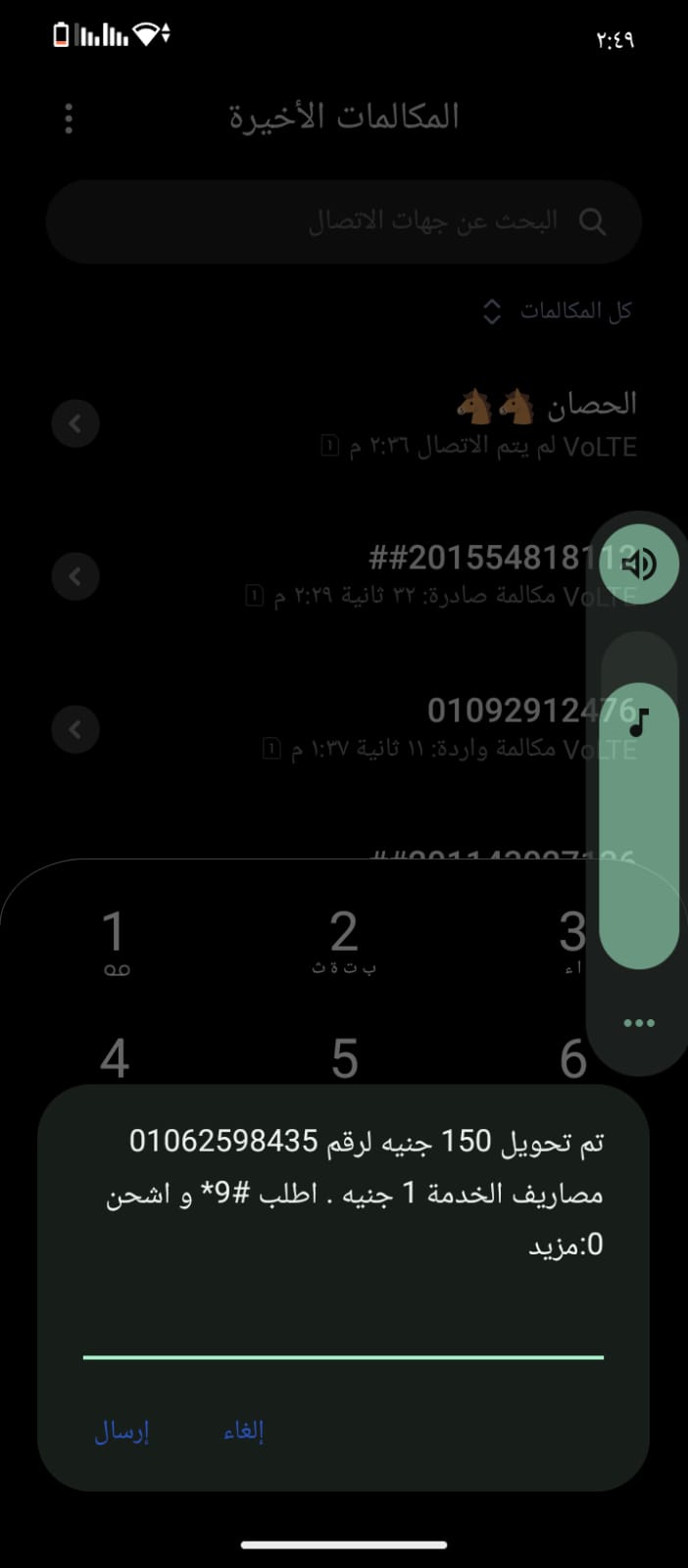Focus the USSD reply input field

(343, 1333)
